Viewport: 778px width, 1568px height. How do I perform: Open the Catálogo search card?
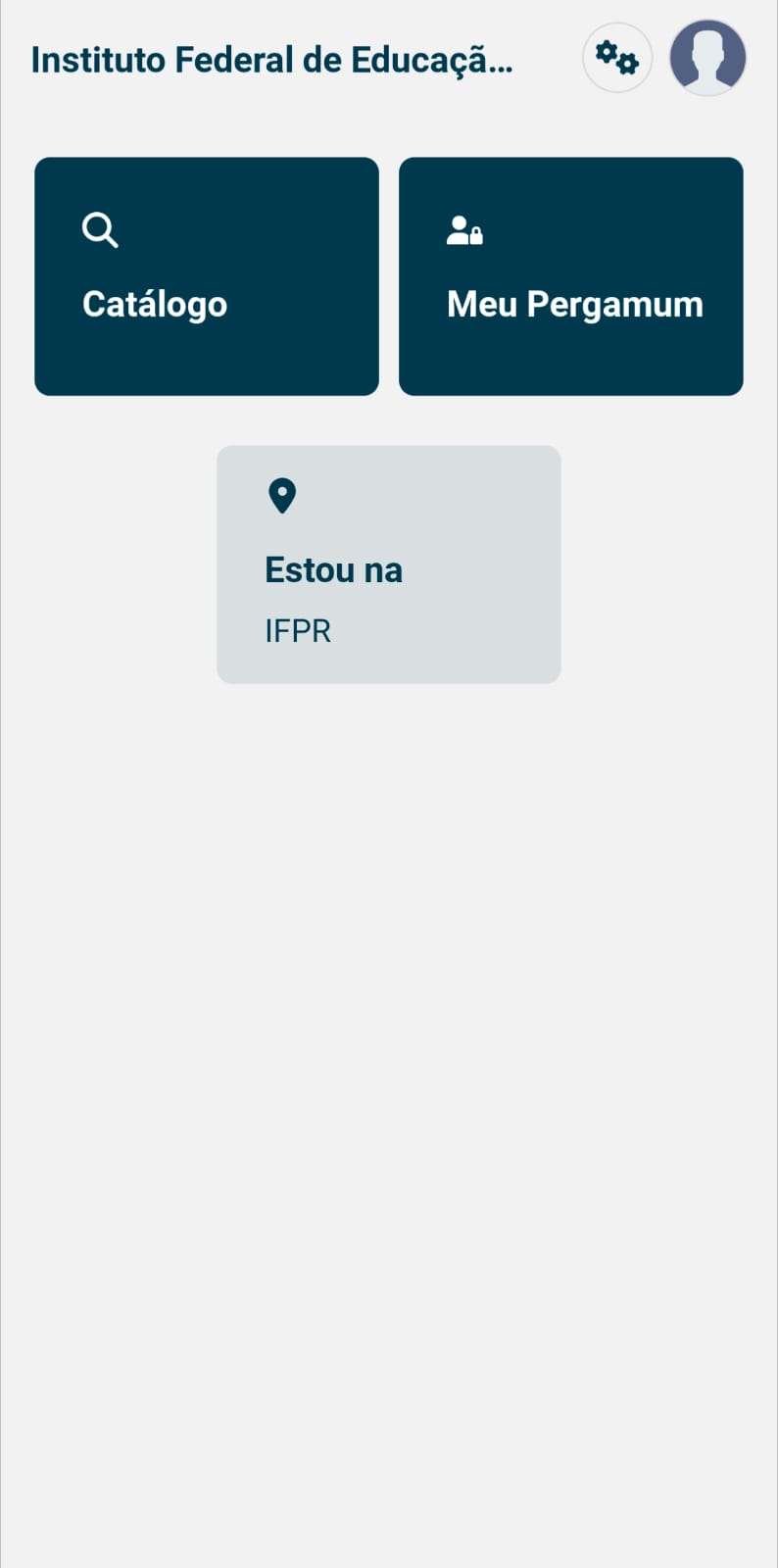click(207, 276)
